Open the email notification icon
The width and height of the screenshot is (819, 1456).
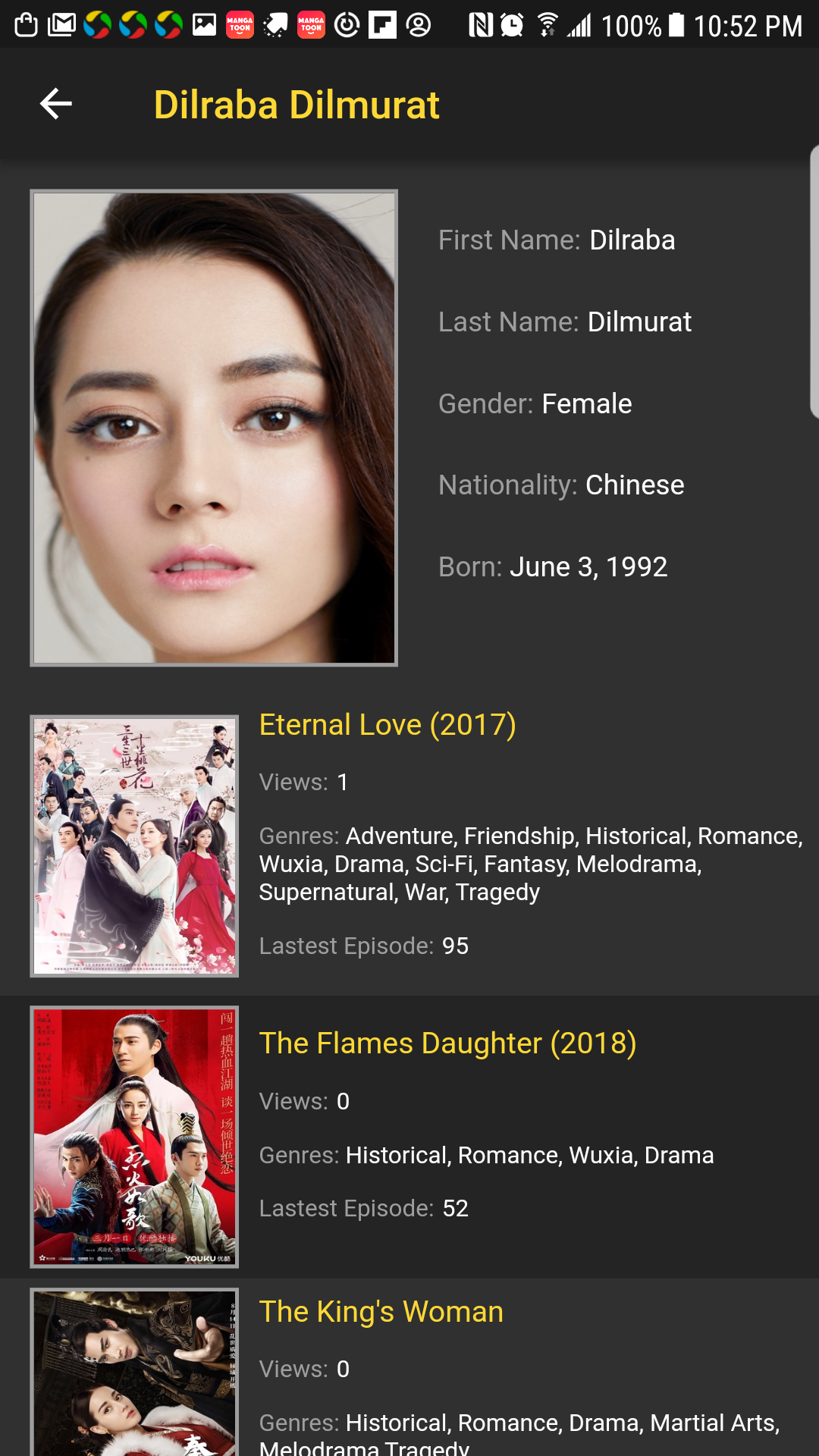61,24
